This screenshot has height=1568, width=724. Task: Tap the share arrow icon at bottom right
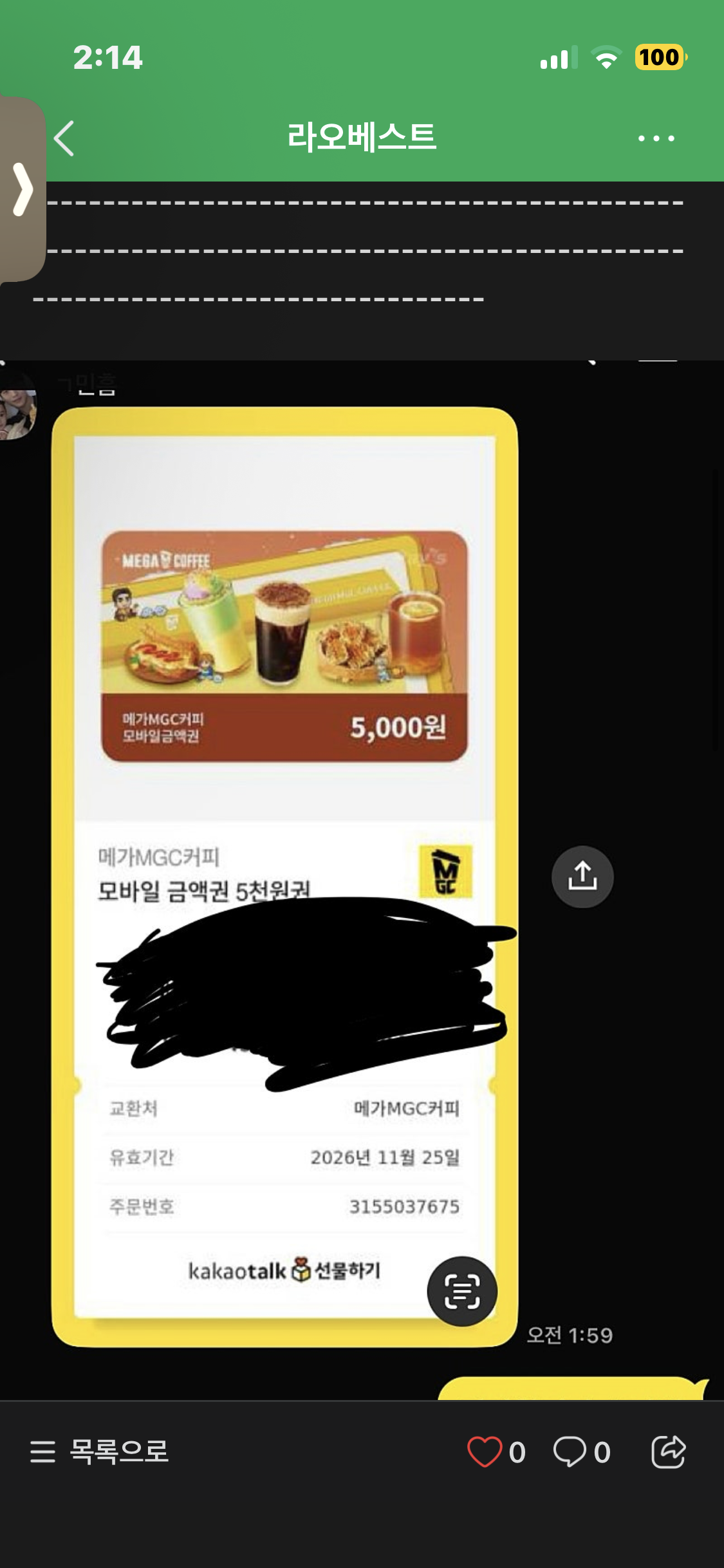point(668,1451)
